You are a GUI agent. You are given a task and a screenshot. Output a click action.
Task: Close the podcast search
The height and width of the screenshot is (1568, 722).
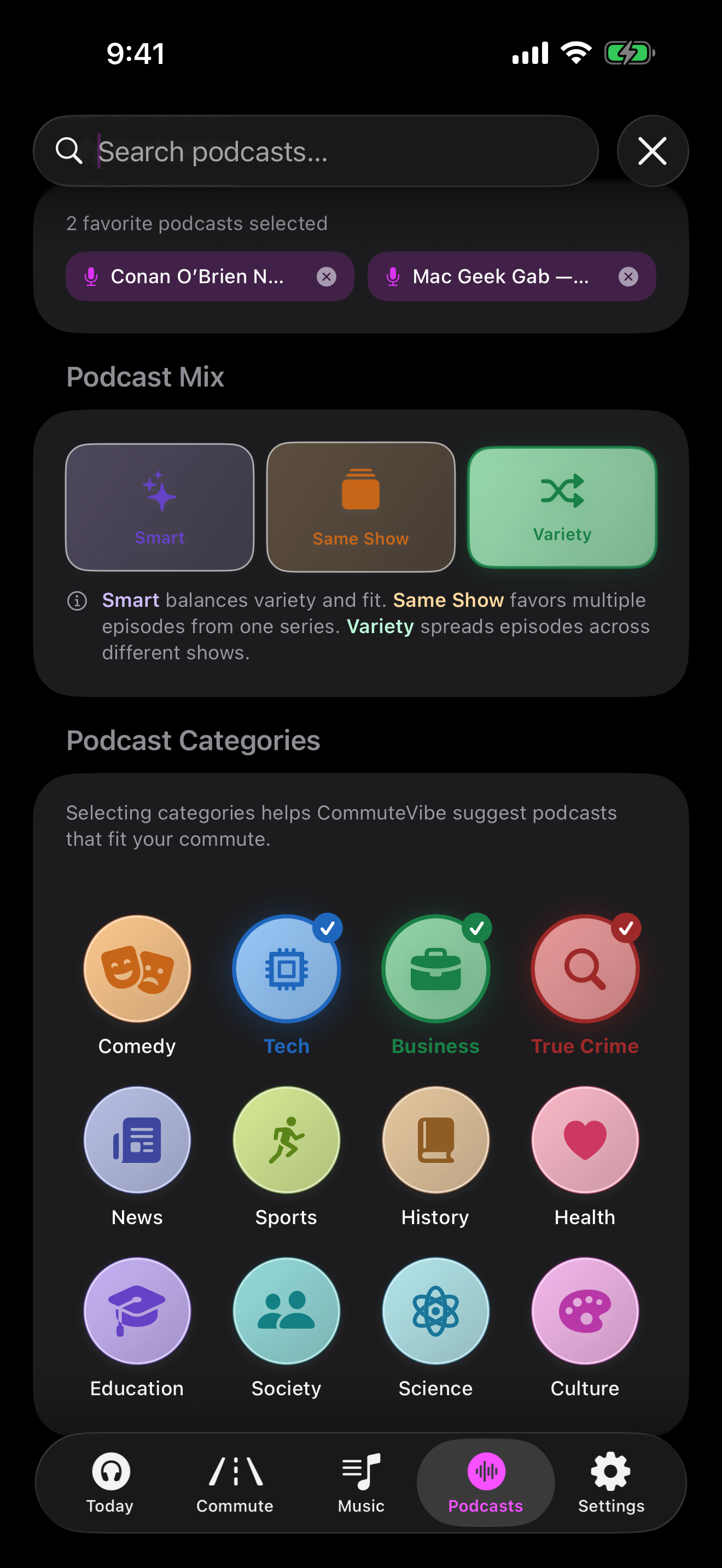click(653, 151)
